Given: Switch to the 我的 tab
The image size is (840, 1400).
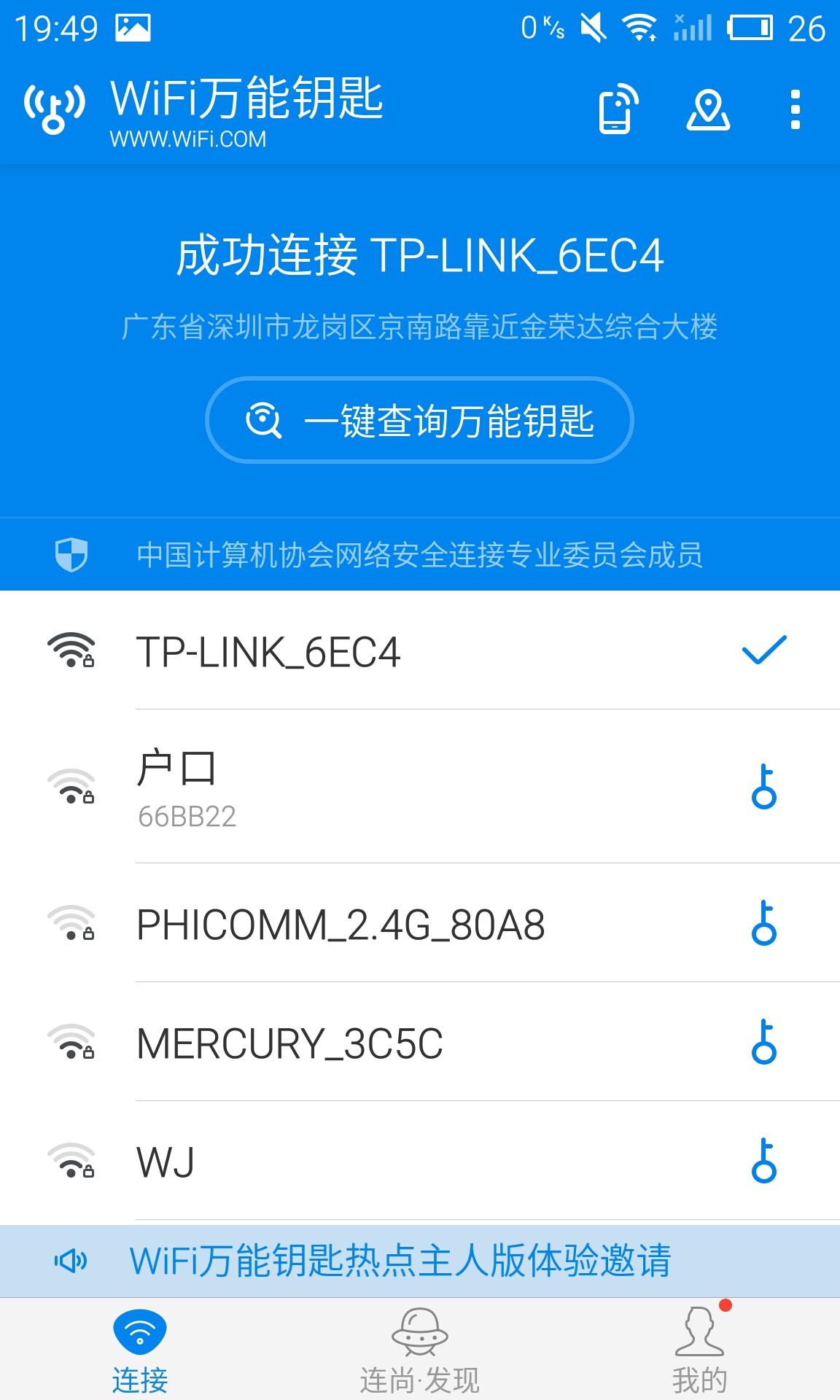Looking at the screenshot, I should [699, 1349].
